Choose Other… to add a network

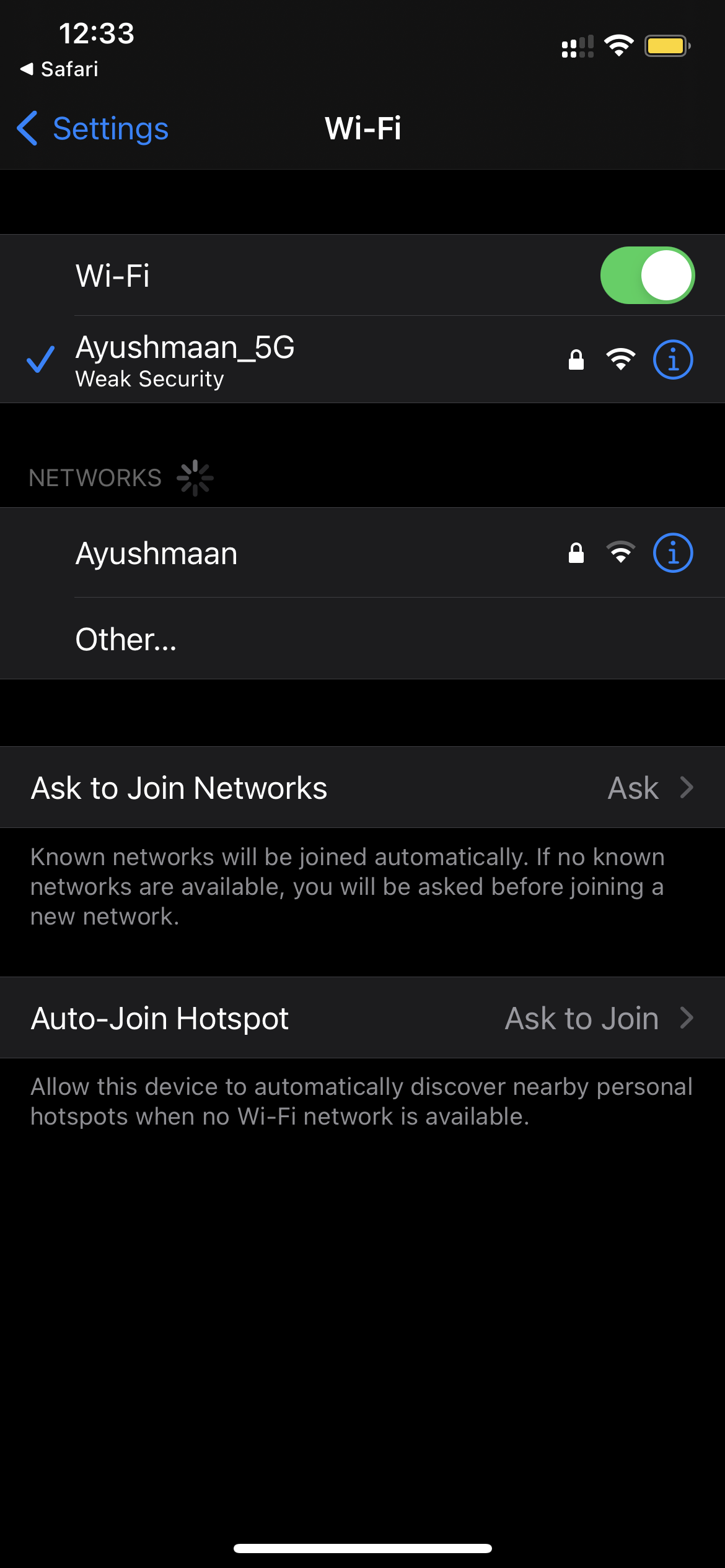click(x=126, y=639)
